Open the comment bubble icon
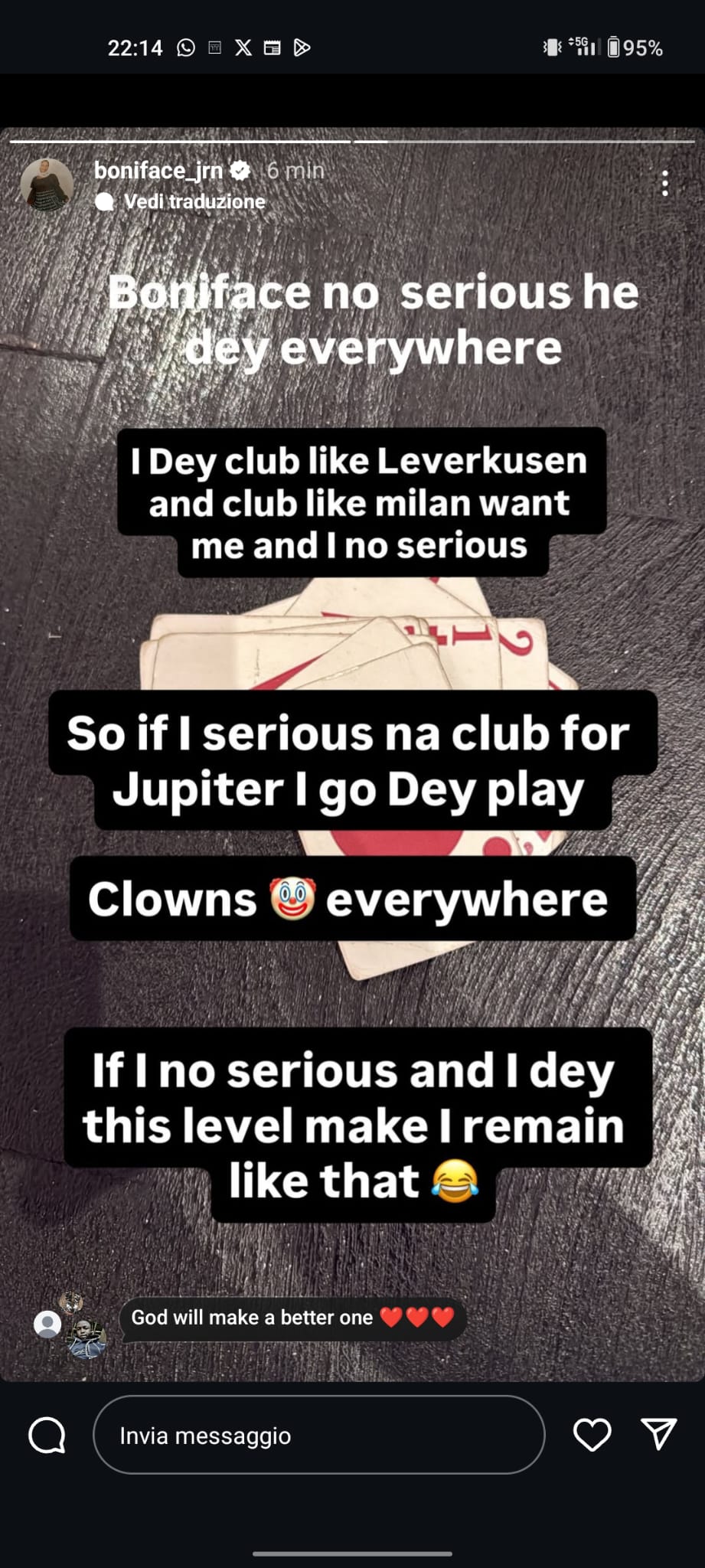Screen dimensions: 705x1568 pyautogui.click(x=47, y=1436)
